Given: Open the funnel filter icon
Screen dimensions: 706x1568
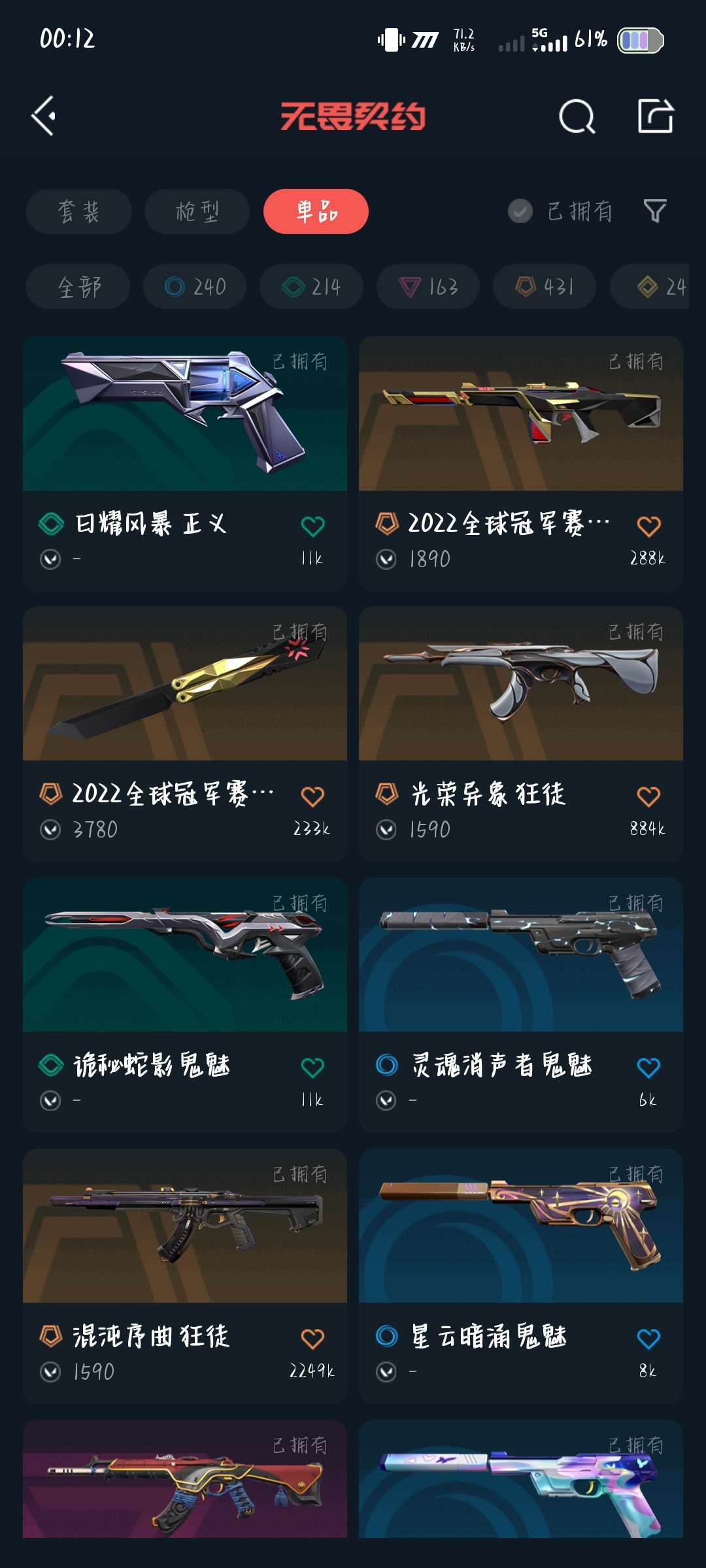Looking at the screenshot, I should (655, 211).
